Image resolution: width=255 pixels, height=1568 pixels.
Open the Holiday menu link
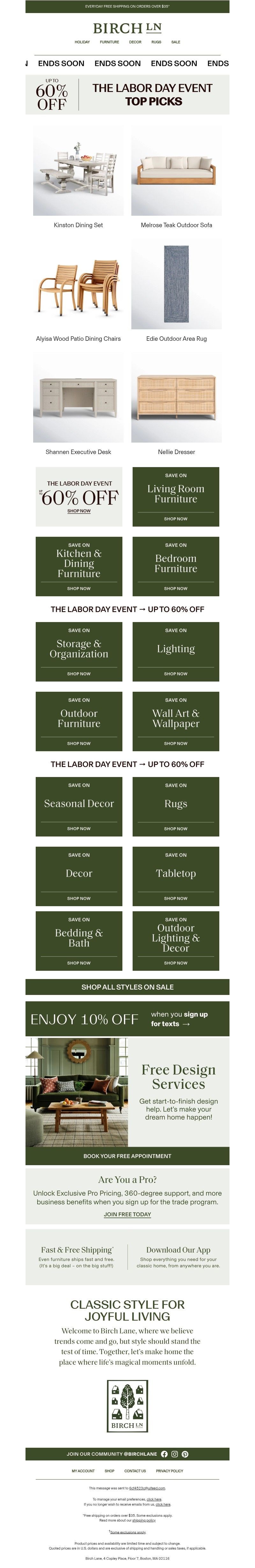(82, 42)
